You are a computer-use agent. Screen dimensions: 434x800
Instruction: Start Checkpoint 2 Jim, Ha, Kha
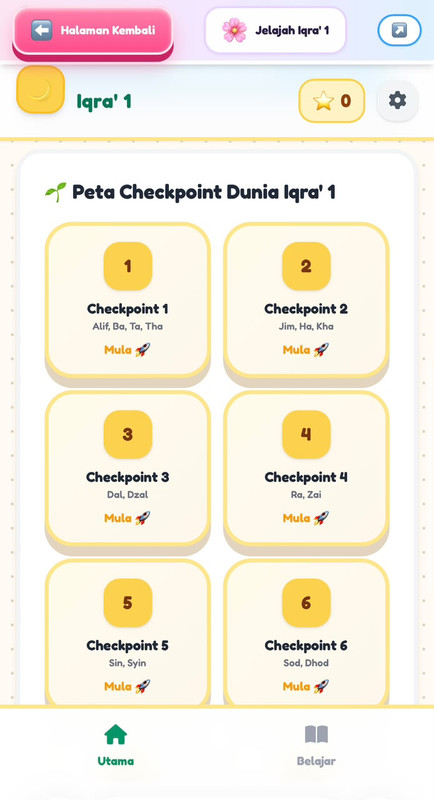pyautogui.click(x=306, y=300)
